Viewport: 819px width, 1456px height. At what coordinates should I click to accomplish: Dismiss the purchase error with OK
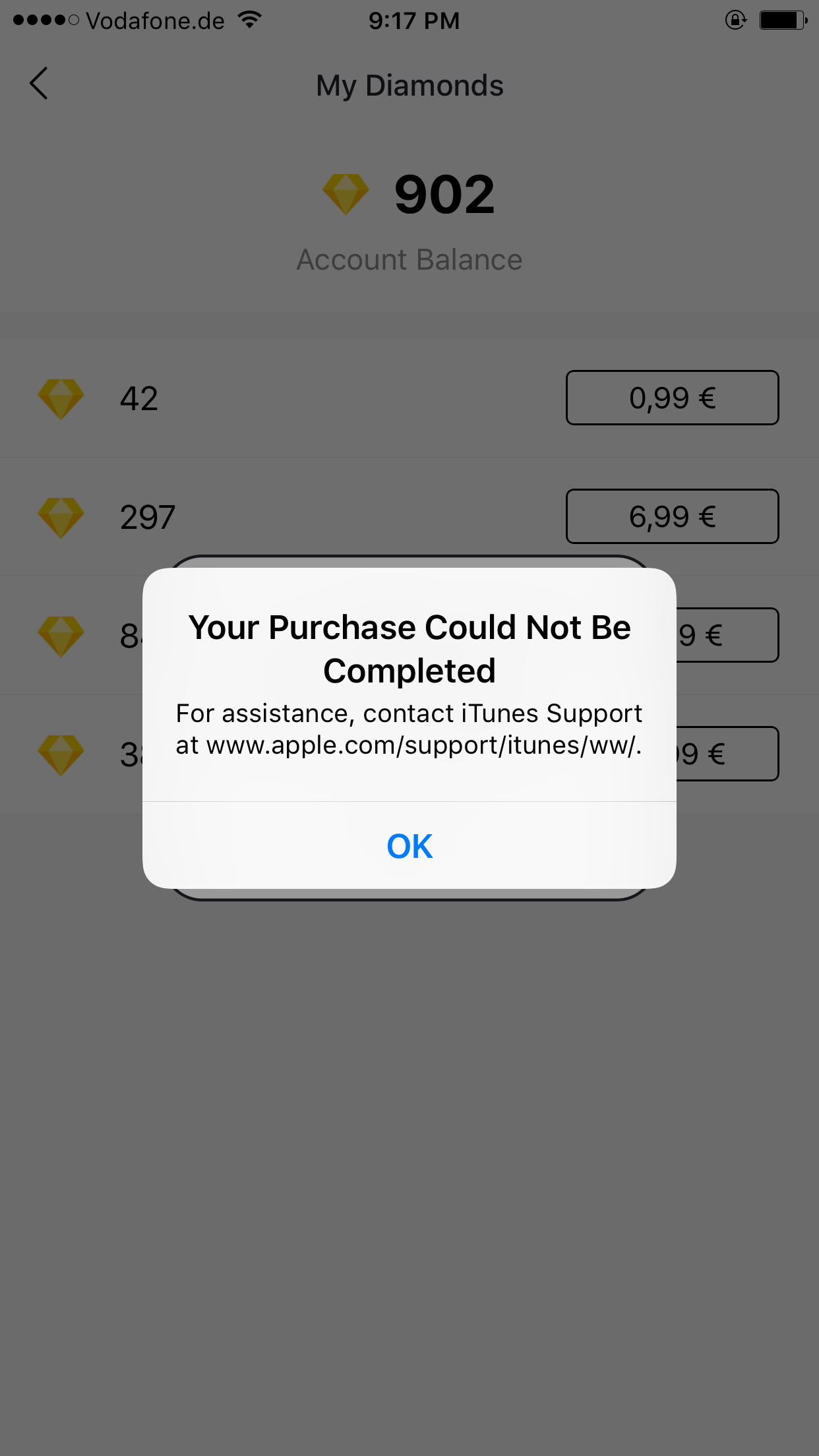point(409,845)
